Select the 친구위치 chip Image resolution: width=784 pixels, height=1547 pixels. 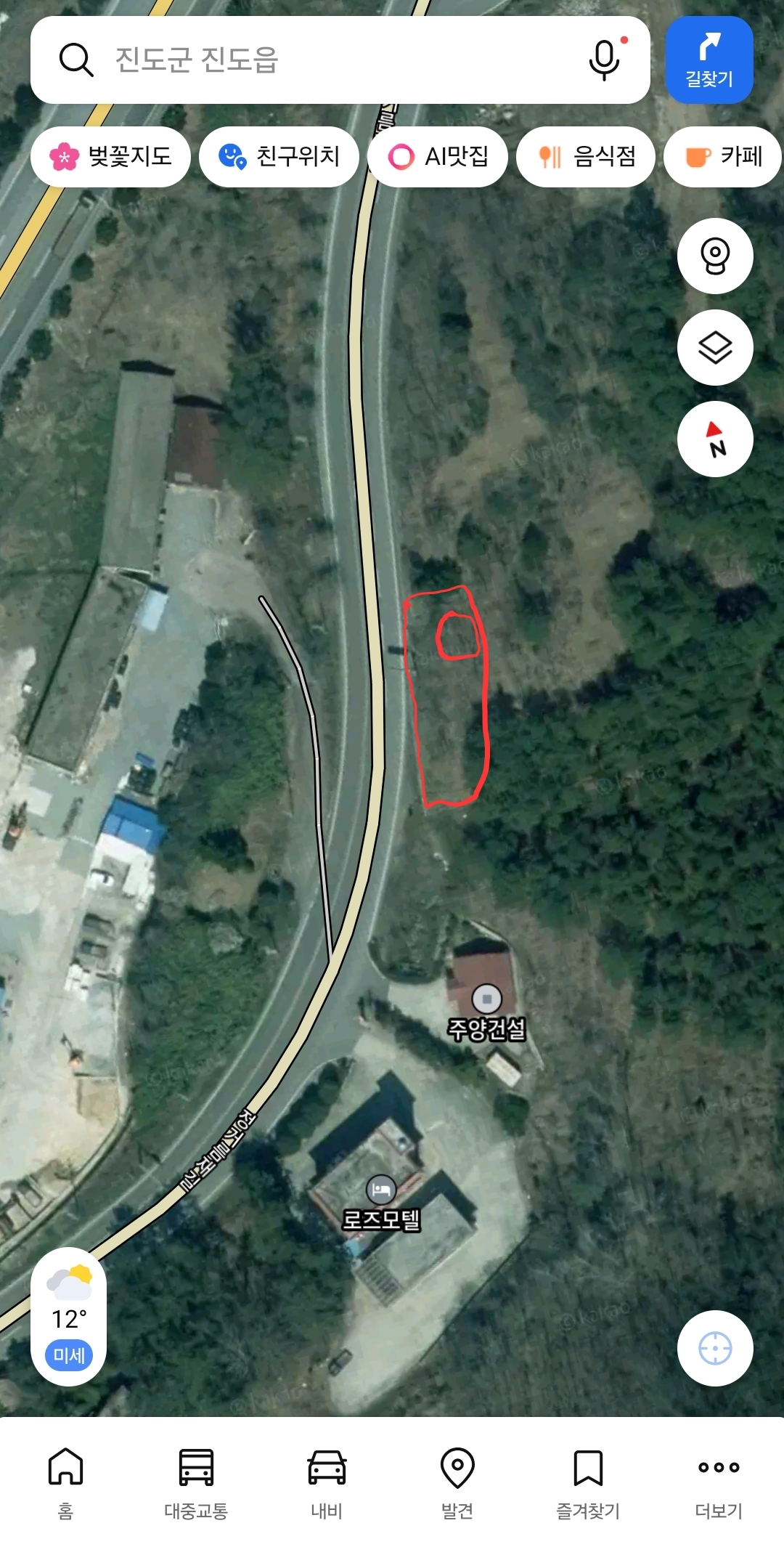279,157
